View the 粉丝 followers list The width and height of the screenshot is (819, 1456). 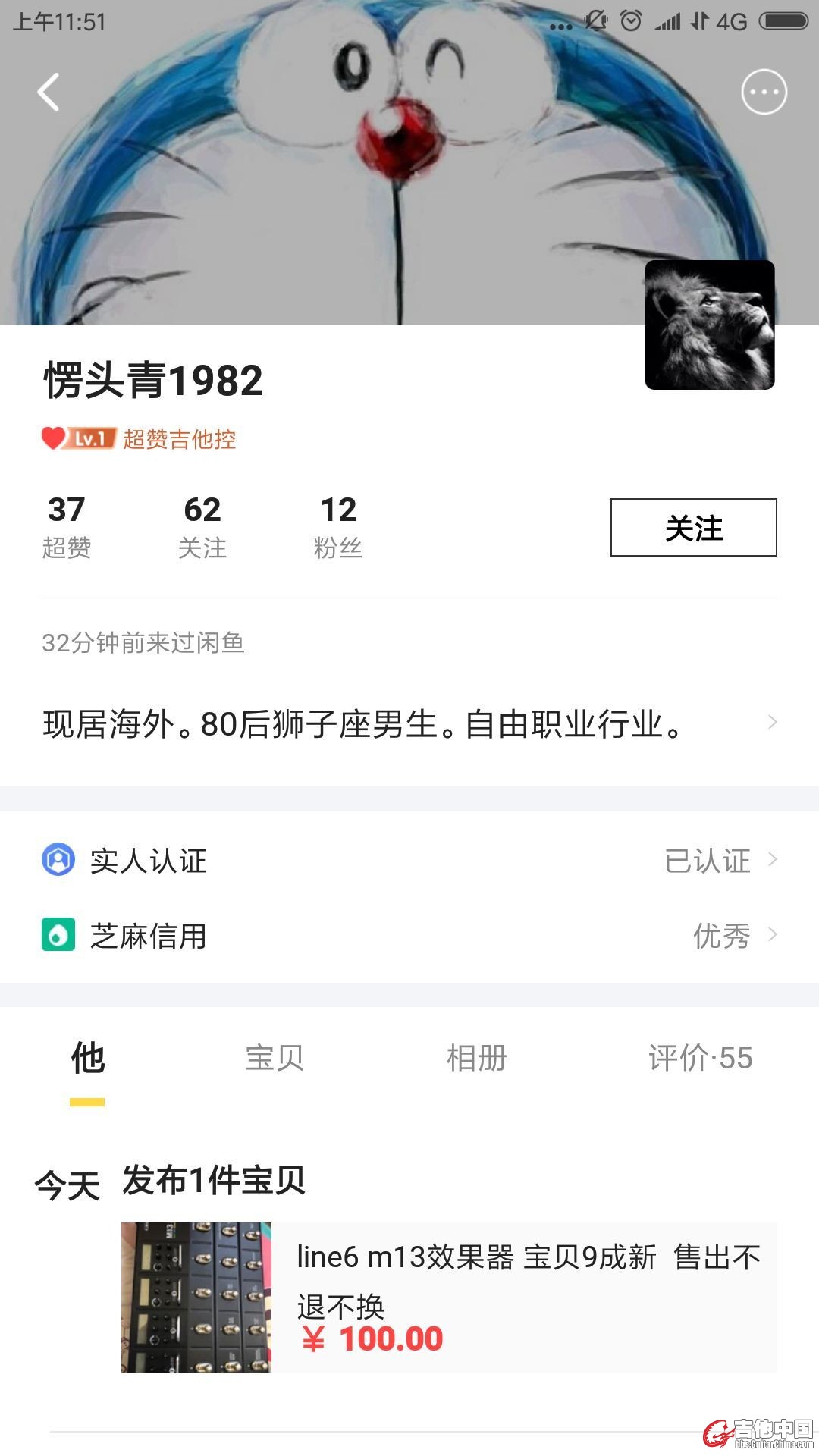(338, 526)
